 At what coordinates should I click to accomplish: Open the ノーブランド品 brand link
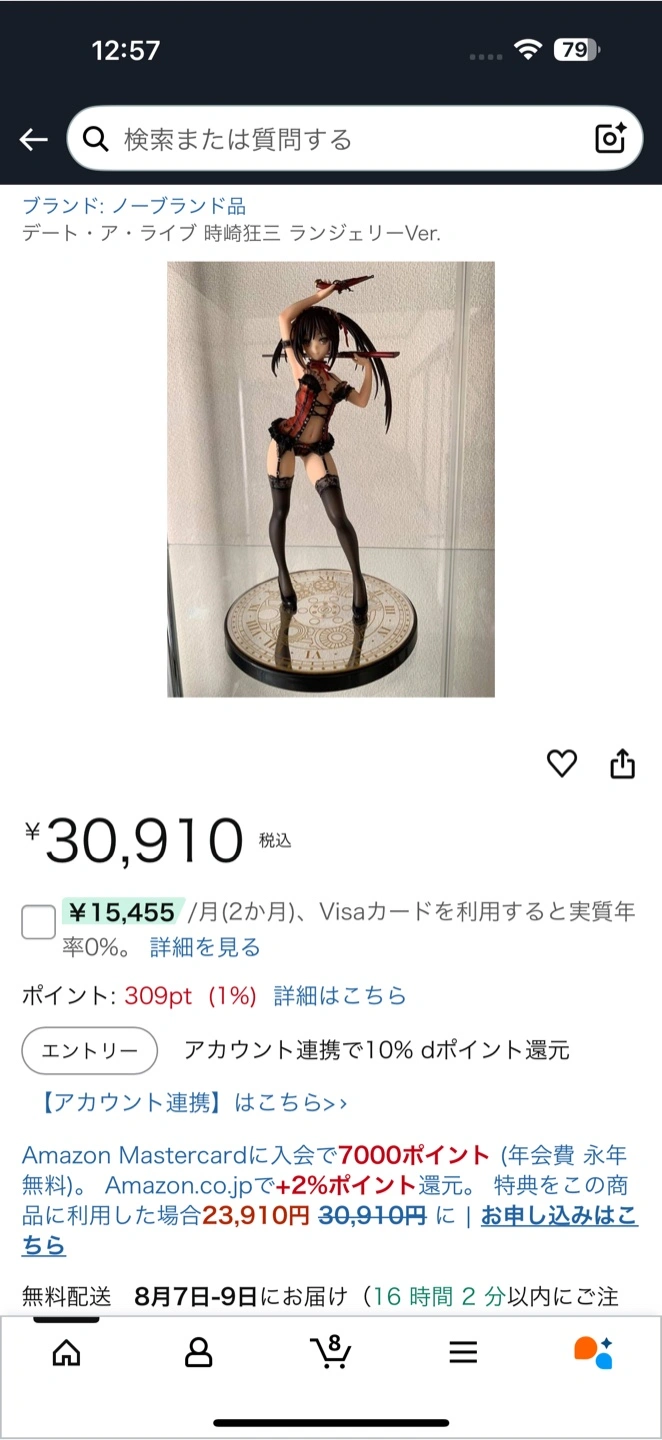pyautogui.click(x=134, y=207)
